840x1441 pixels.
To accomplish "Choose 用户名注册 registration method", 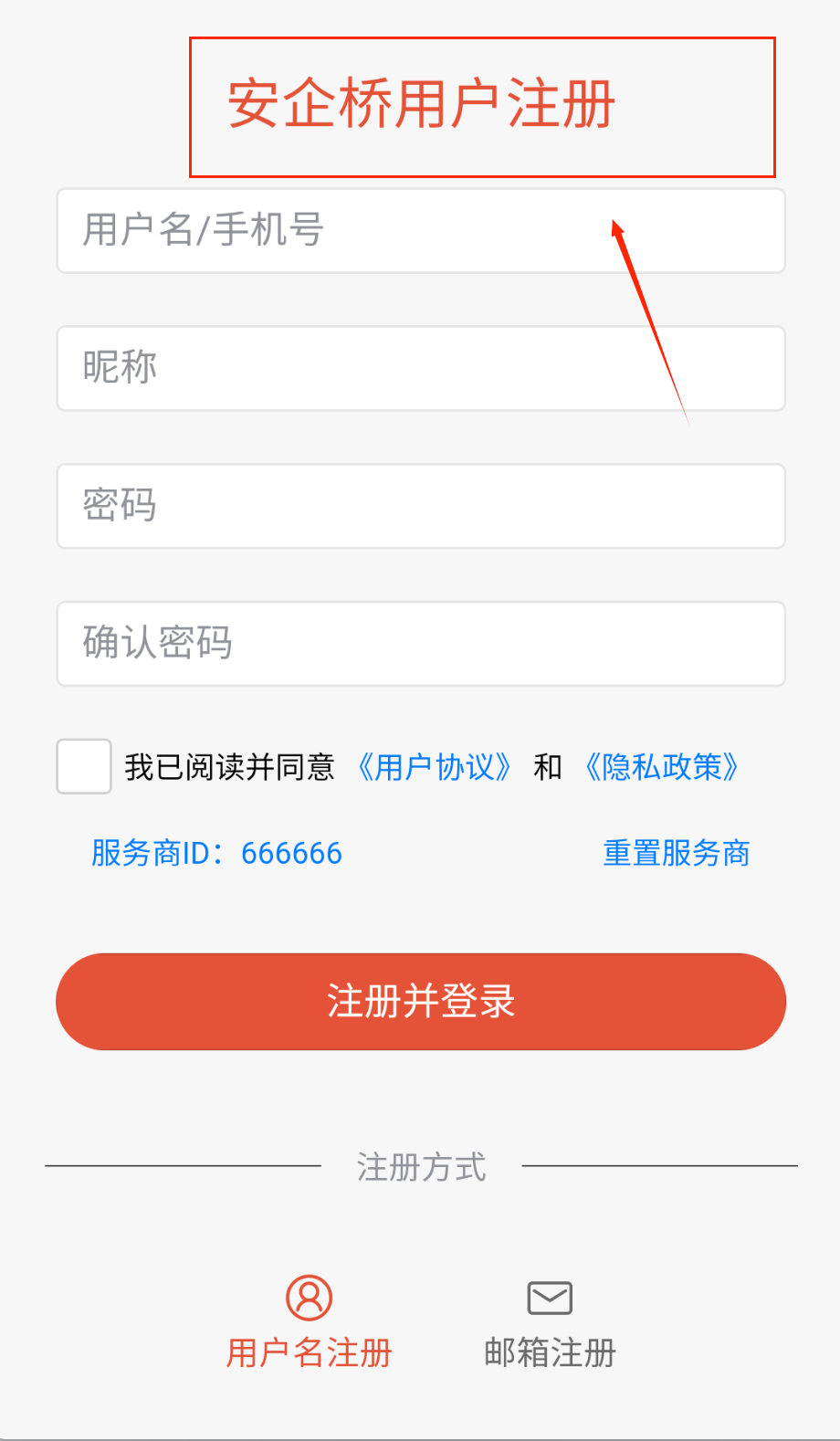I will click(310, 1321).
